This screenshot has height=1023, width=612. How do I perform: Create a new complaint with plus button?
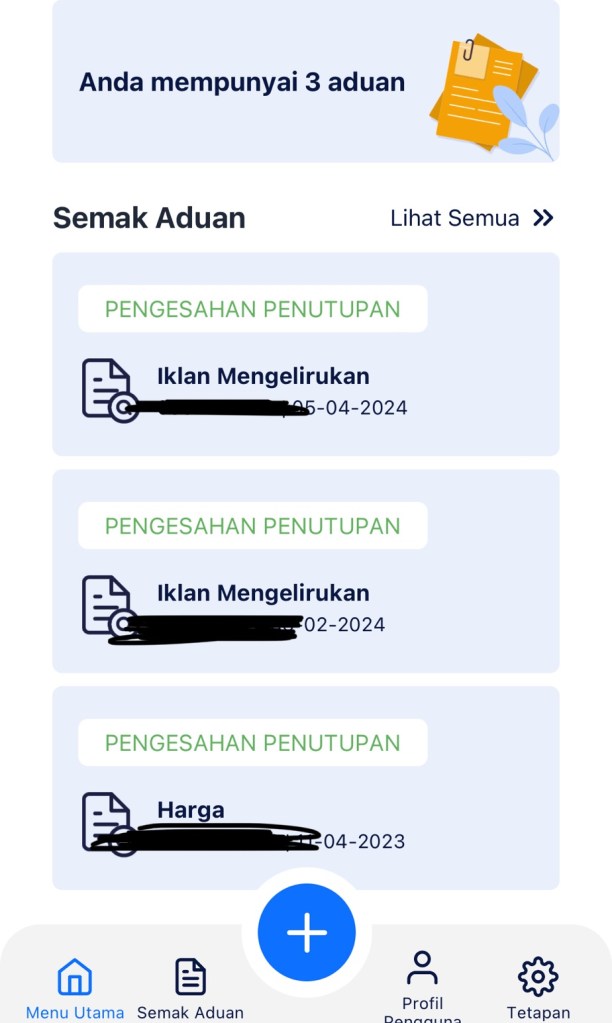click(x=306, y=931)
